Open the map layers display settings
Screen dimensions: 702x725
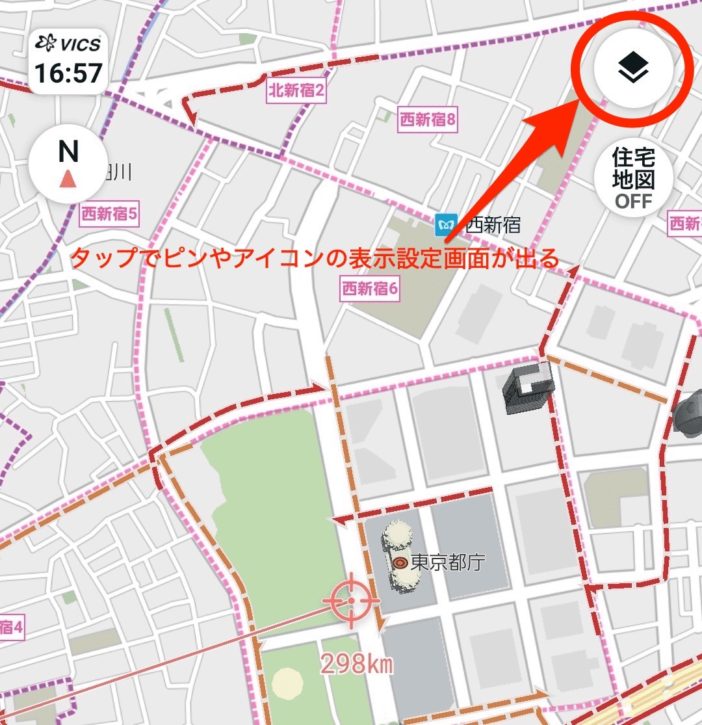tap(633, 69)
